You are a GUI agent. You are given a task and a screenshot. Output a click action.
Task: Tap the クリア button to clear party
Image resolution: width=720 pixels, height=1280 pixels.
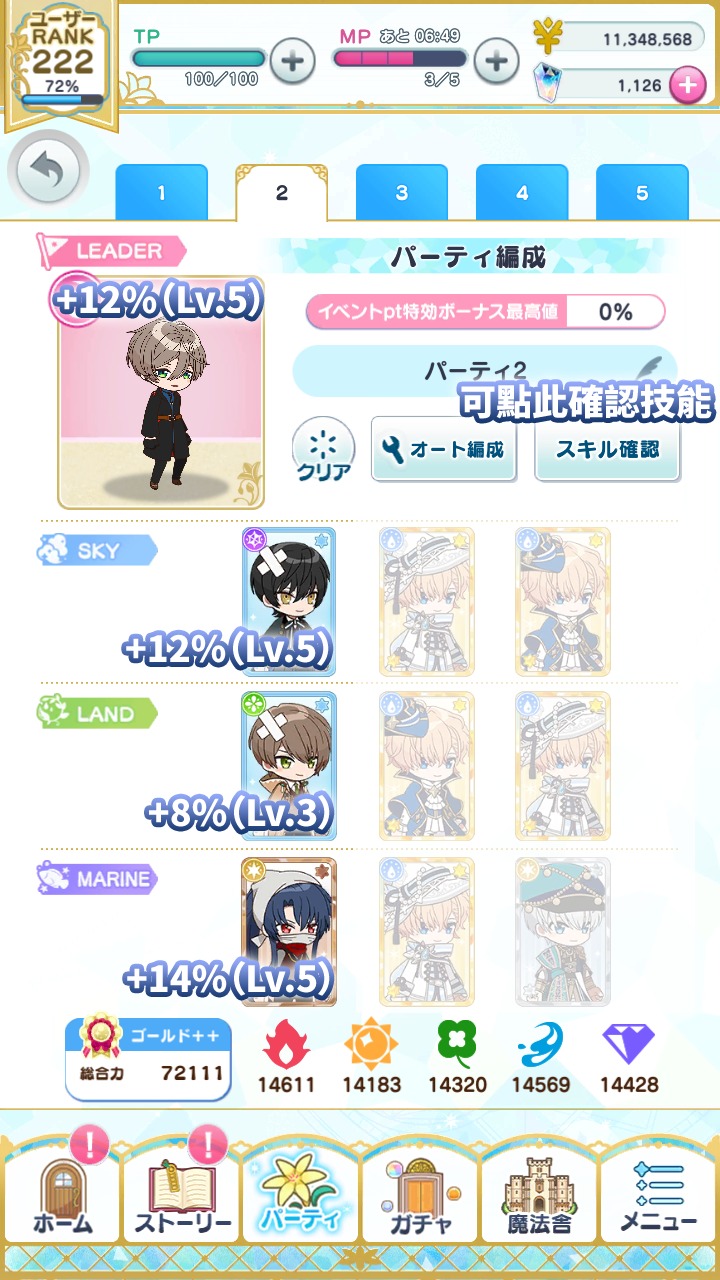pyautogui.click(x=325, y=450)
